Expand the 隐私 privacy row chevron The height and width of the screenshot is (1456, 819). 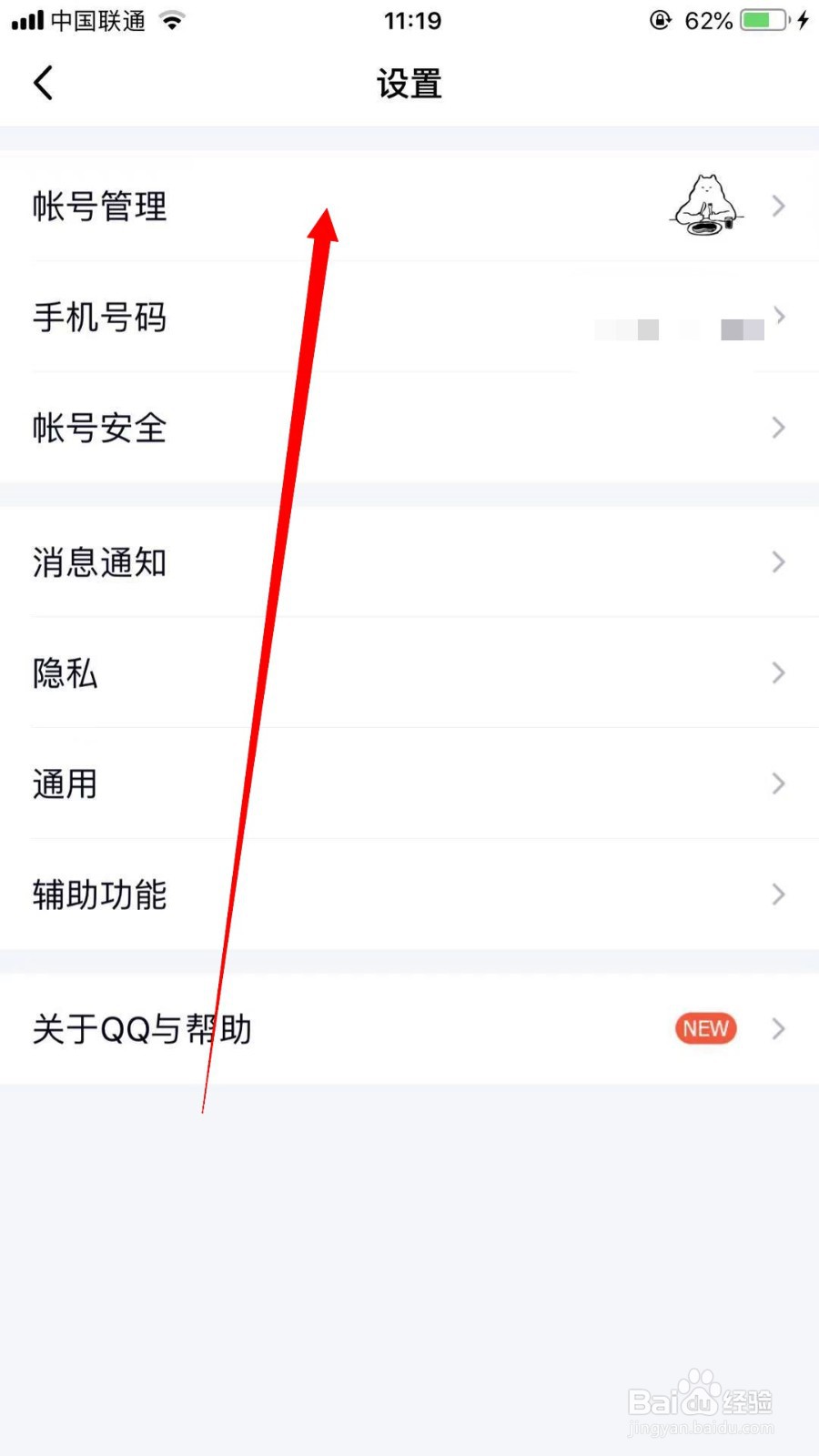778,673
